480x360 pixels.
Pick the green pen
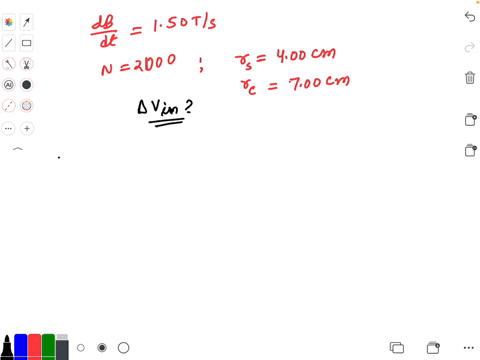click(x=48, y=347)
